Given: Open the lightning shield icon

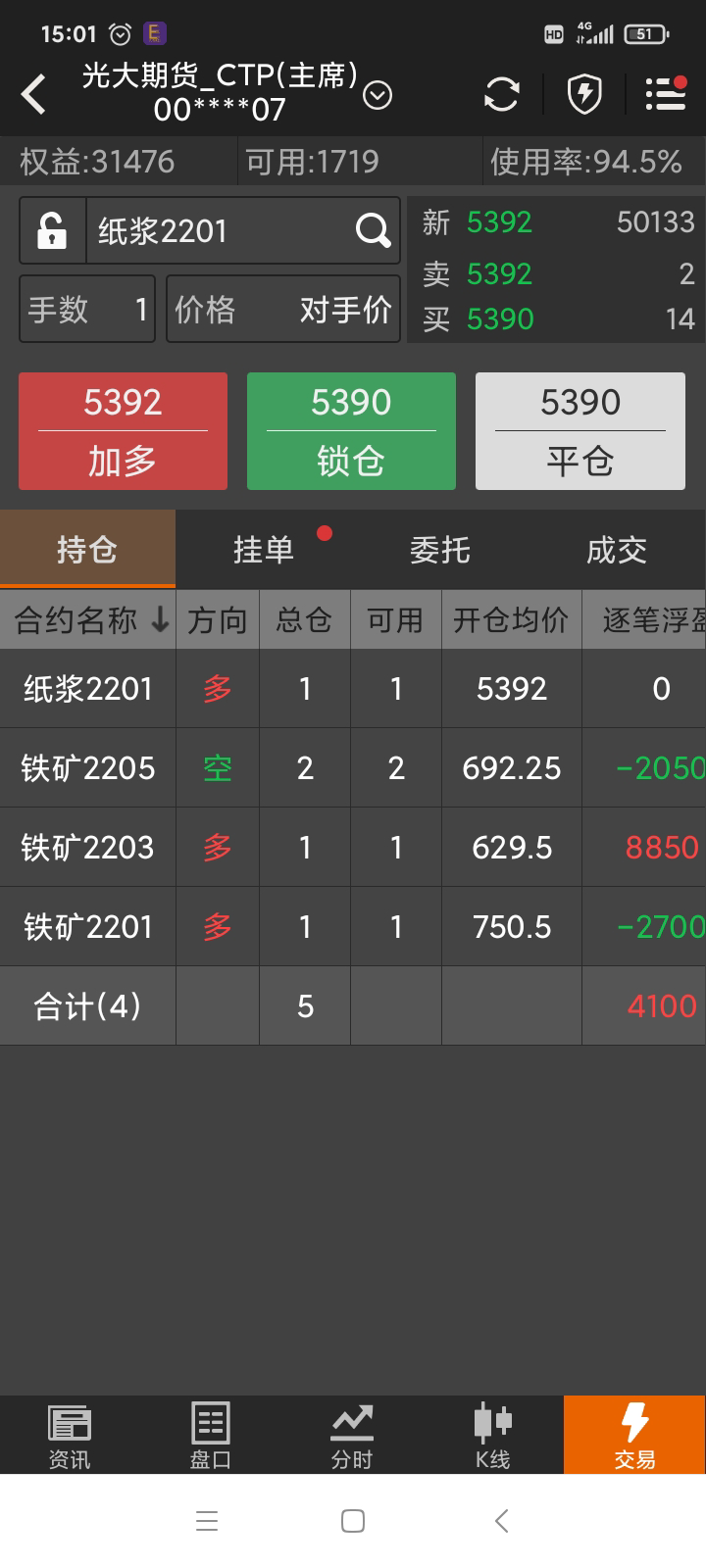Looking at the screenshot, I should click(584, 95).
